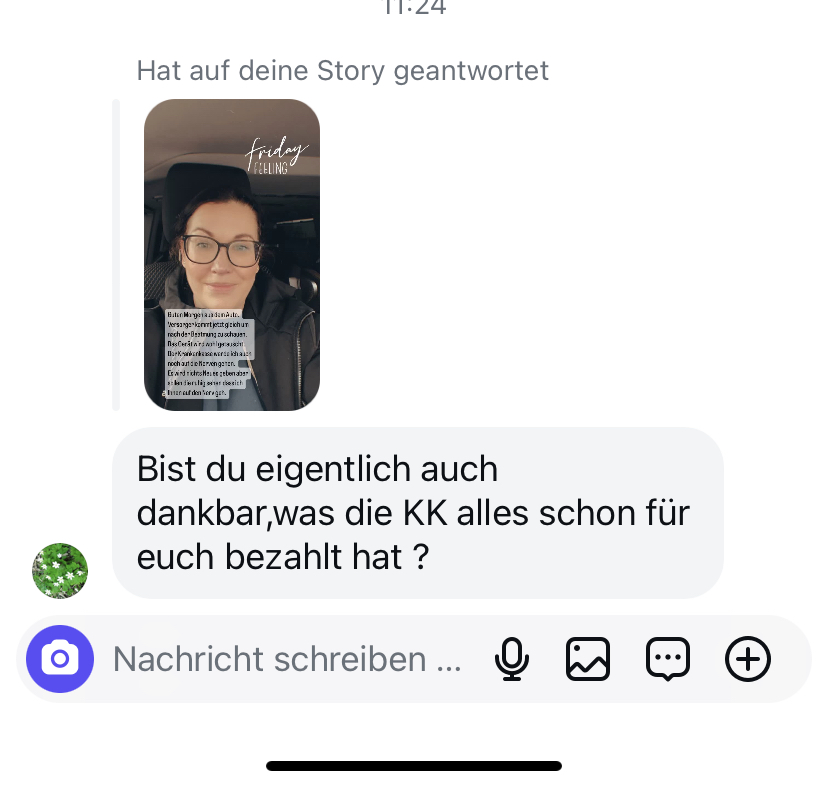Open the camera in the message bar
828x787 pixels.
(x=60, y=659)
